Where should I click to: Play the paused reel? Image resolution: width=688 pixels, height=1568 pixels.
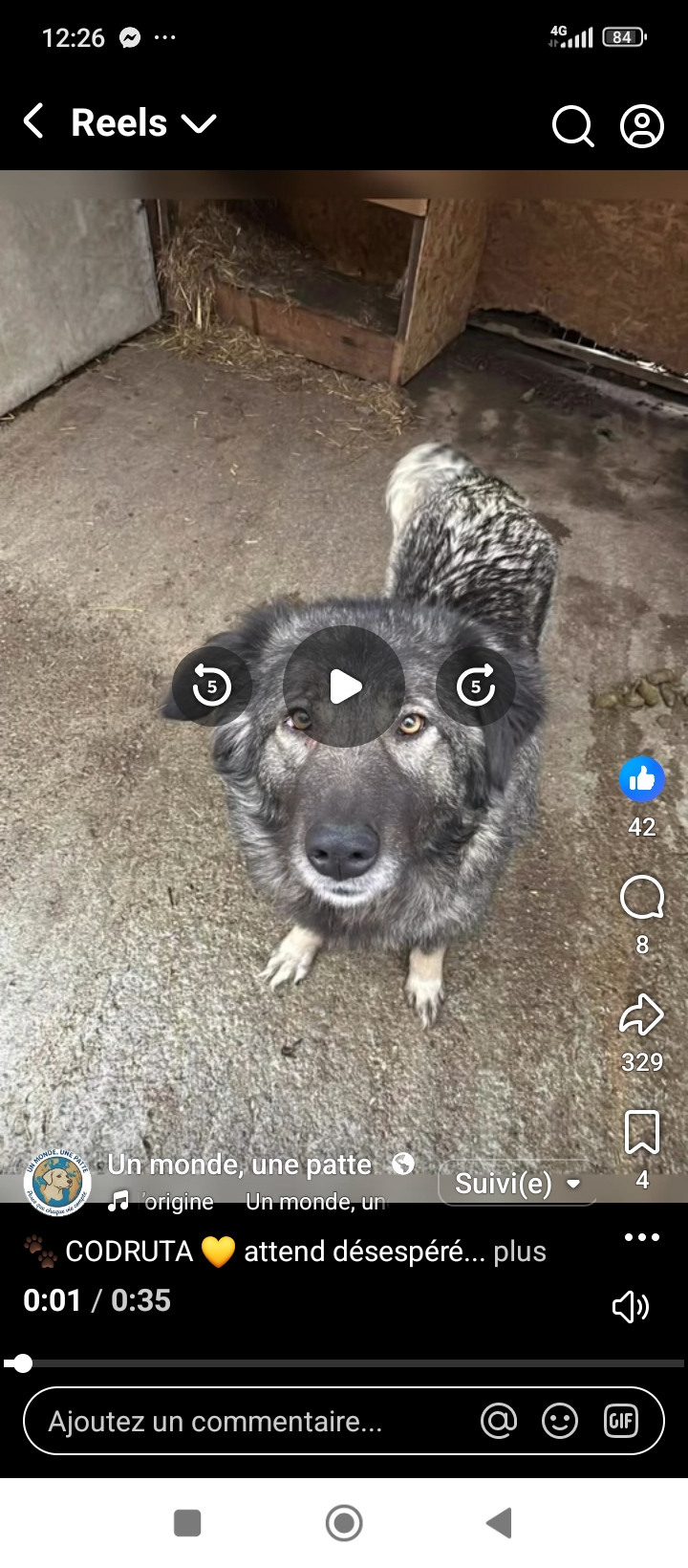pyautogui.click(x=344, y=686)
